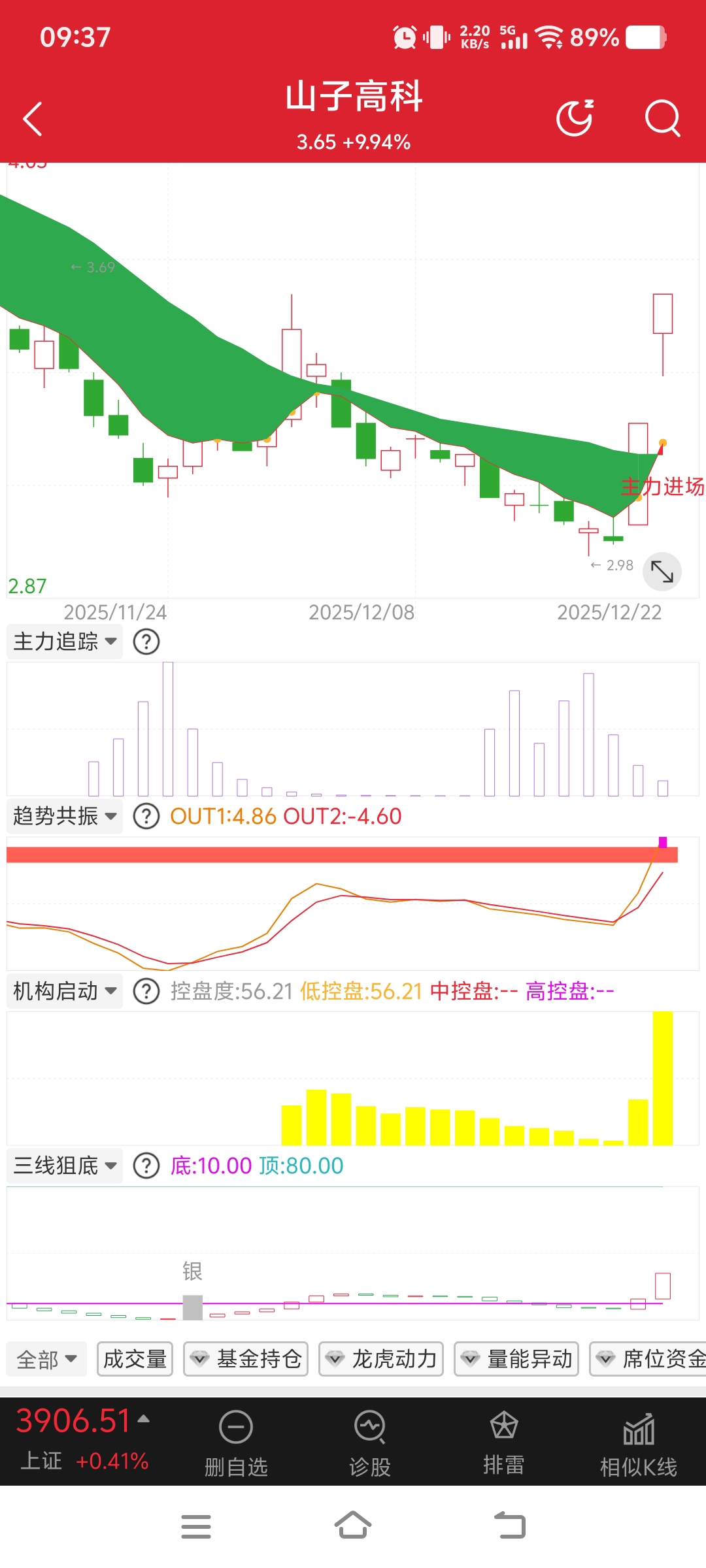706x1568 pixels.
Task: Select the 龙虎动力 indicator chip
Action: click(x=381, y=1359)
